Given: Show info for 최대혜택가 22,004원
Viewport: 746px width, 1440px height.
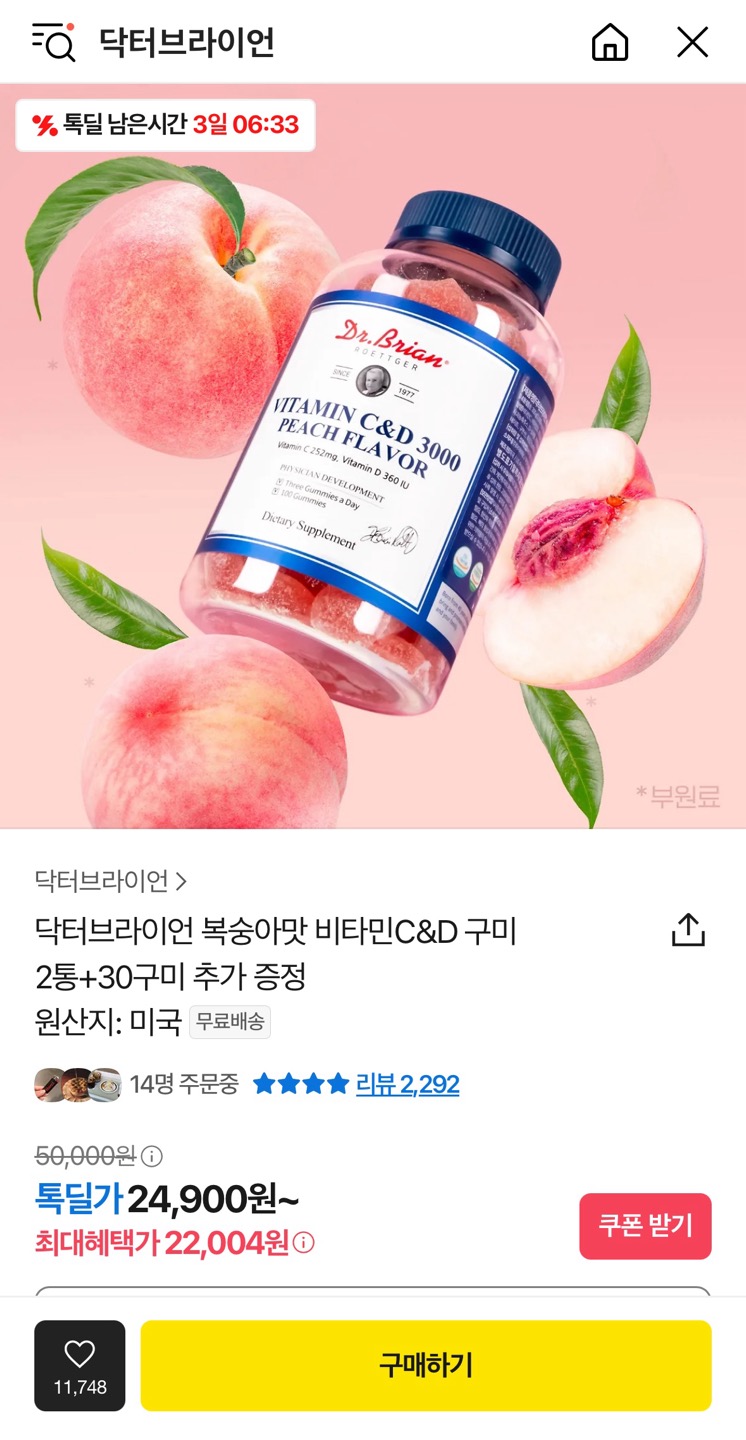Looking at the screenshot, I should (x=304, y=1243).
